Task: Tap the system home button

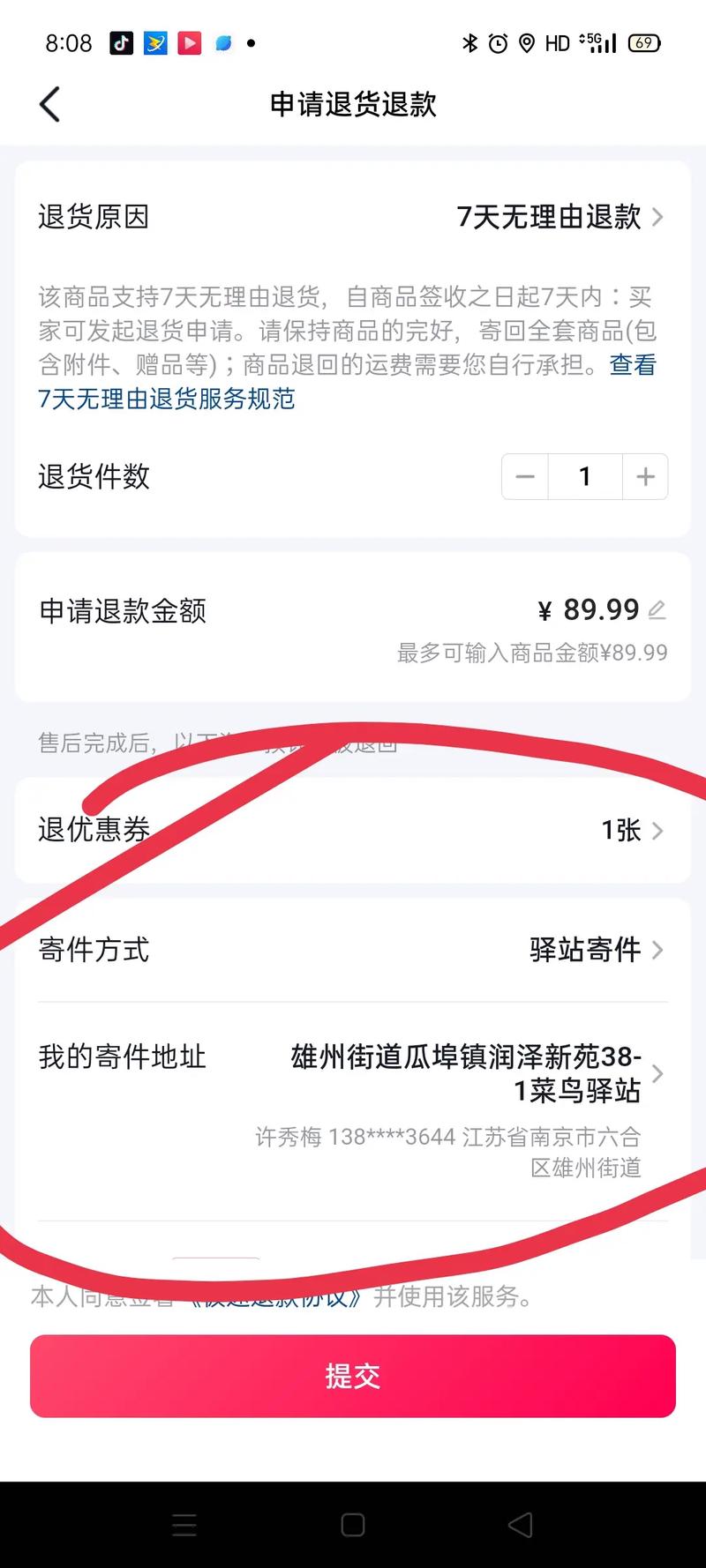Action: click(x=353, y=1525)
